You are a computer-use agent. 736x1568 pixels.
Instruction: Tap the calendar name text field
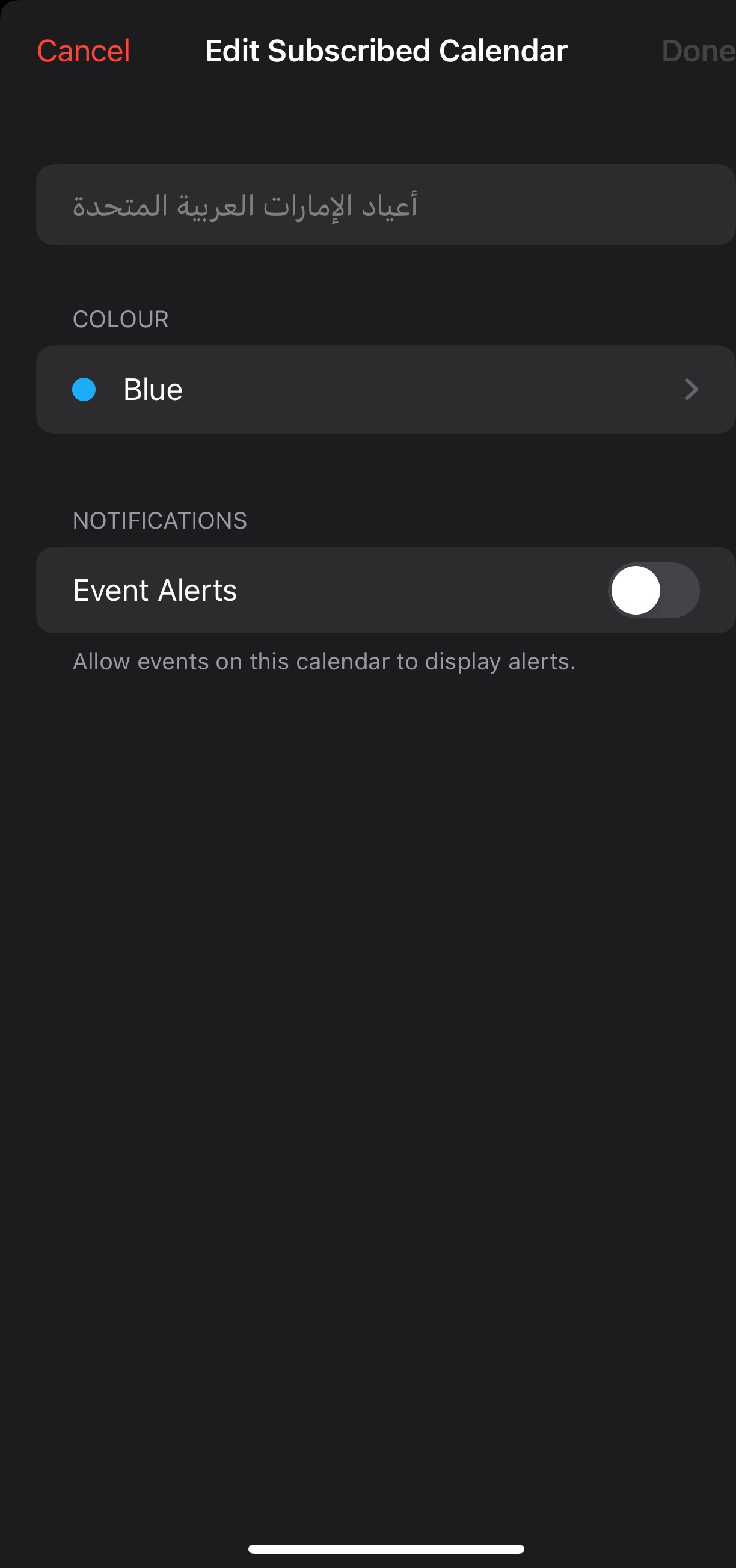point(385,205)
